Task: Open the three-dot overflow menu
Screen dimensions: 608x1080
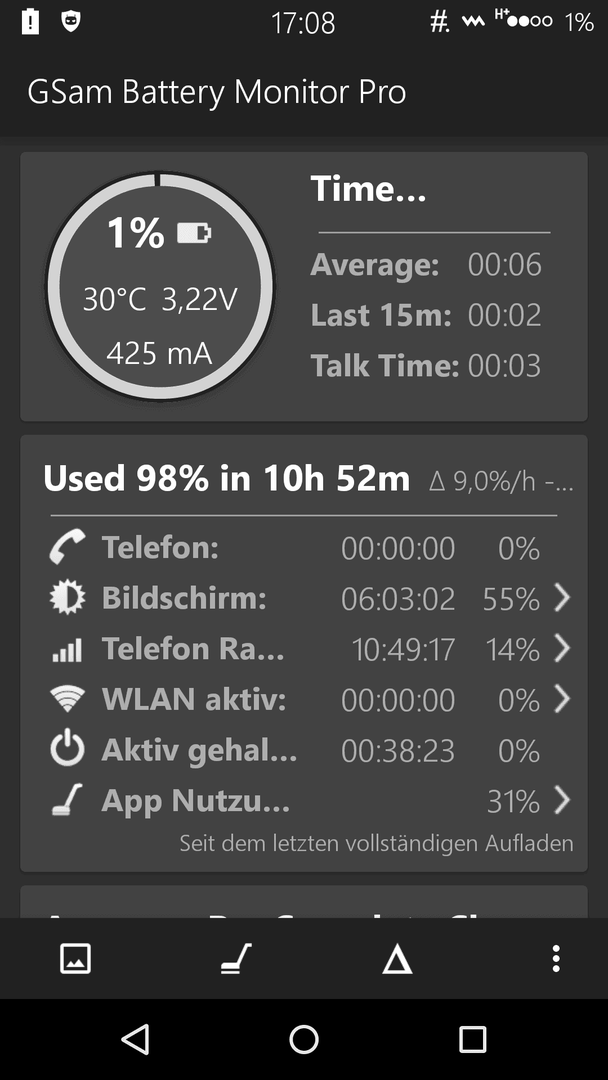Action: tap(556, 958)
